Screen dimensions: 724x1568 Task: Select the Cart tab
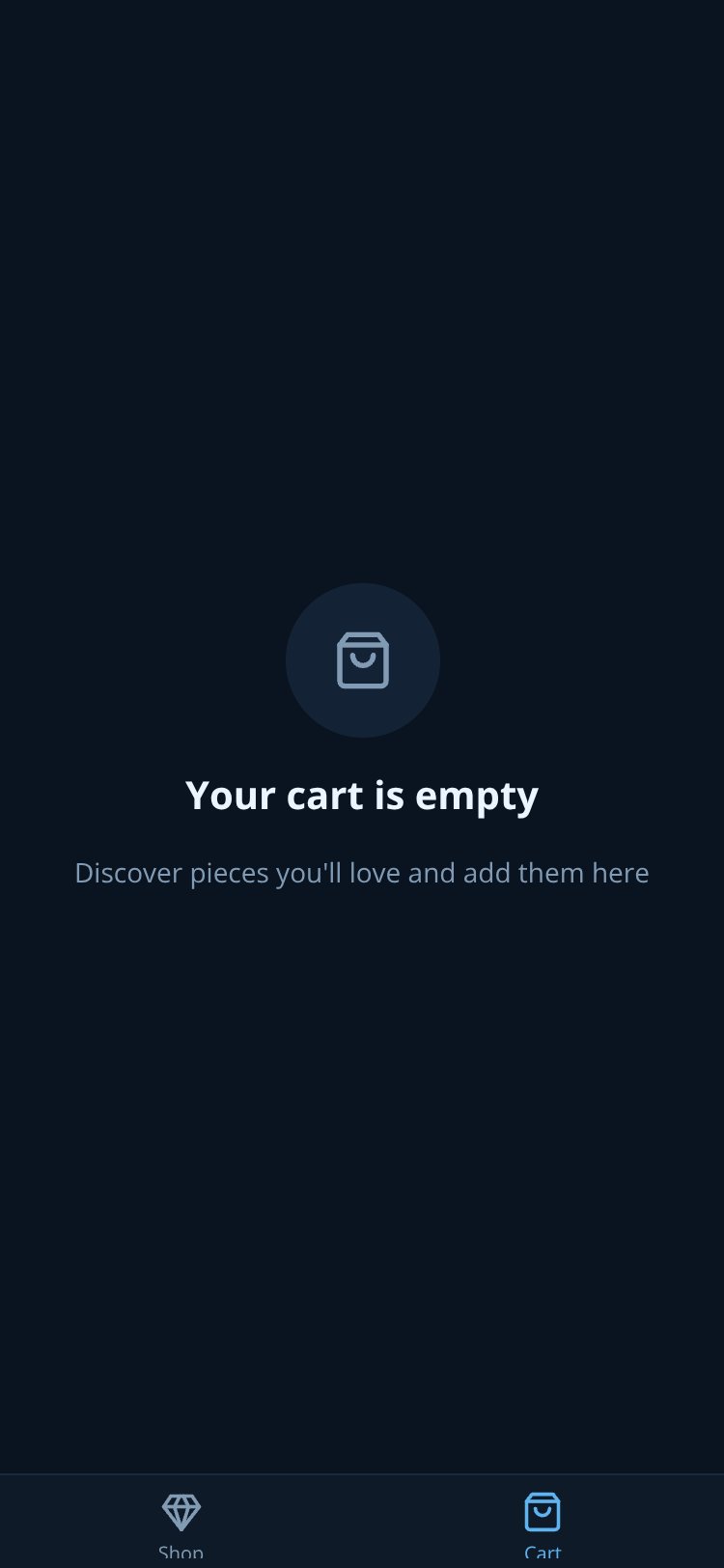pos(543,1524)
